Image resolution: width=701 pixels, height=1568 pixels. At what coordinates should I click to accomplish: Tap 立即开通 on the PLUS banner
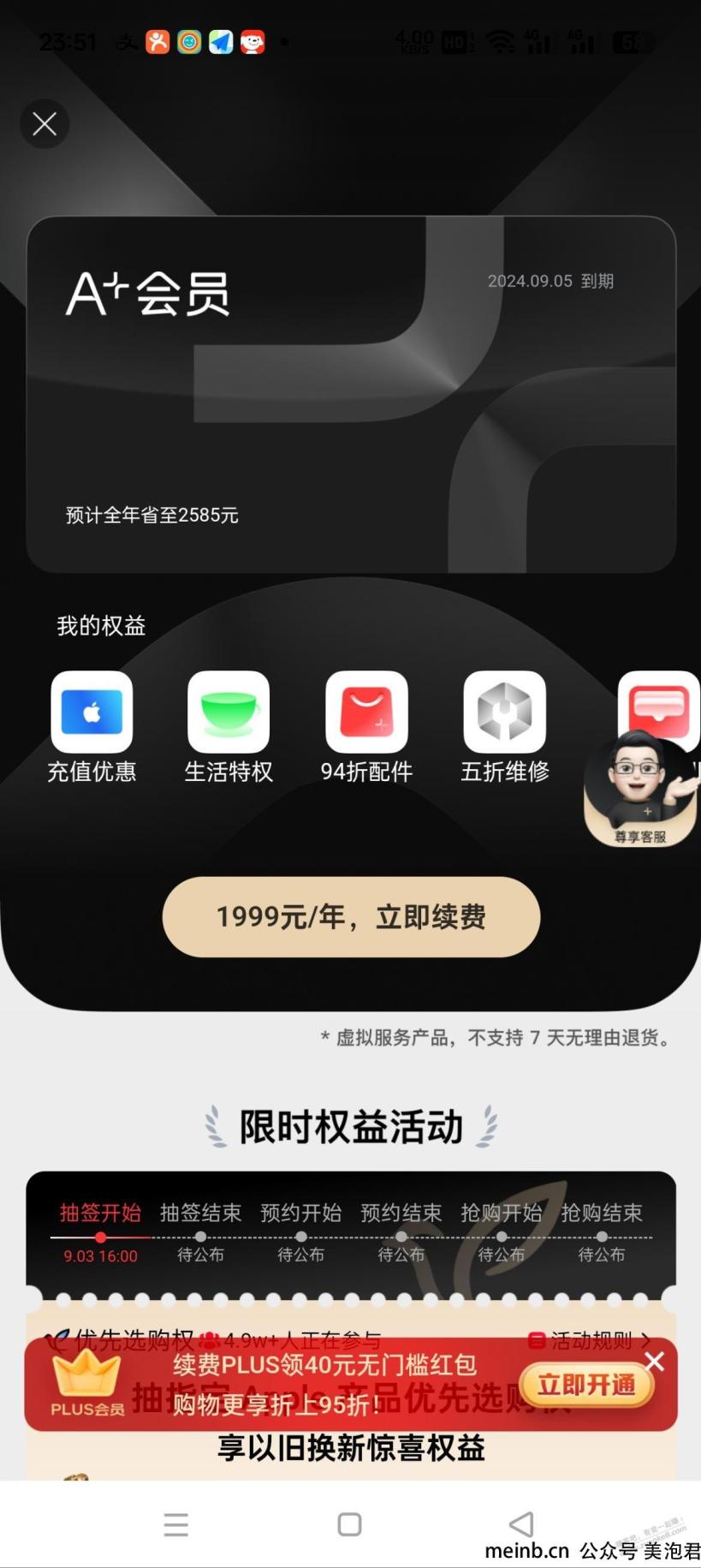click(x=586, y=1385)
